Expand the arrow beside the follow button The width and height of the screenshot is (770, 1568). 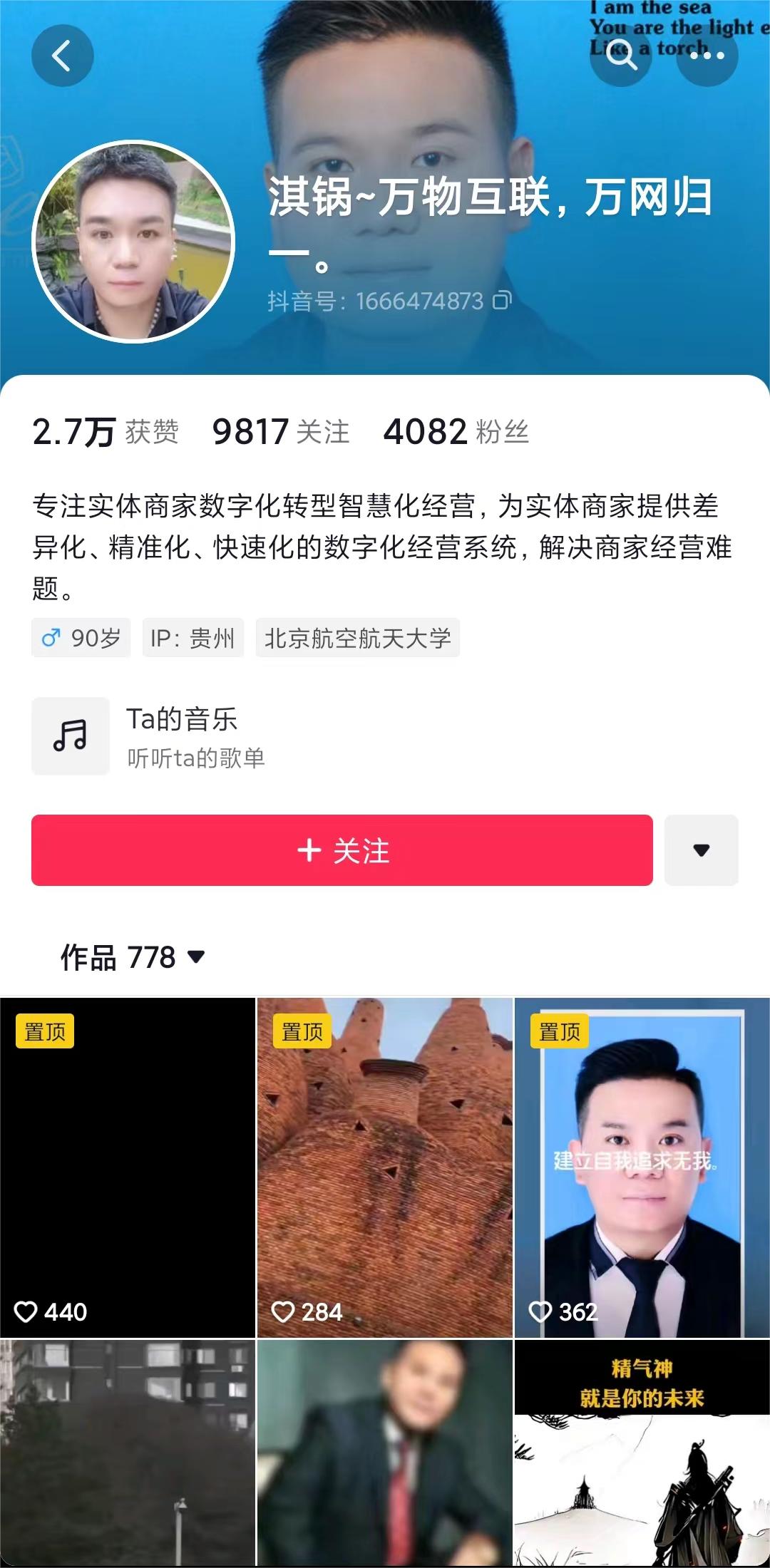(x=702, y=850)
